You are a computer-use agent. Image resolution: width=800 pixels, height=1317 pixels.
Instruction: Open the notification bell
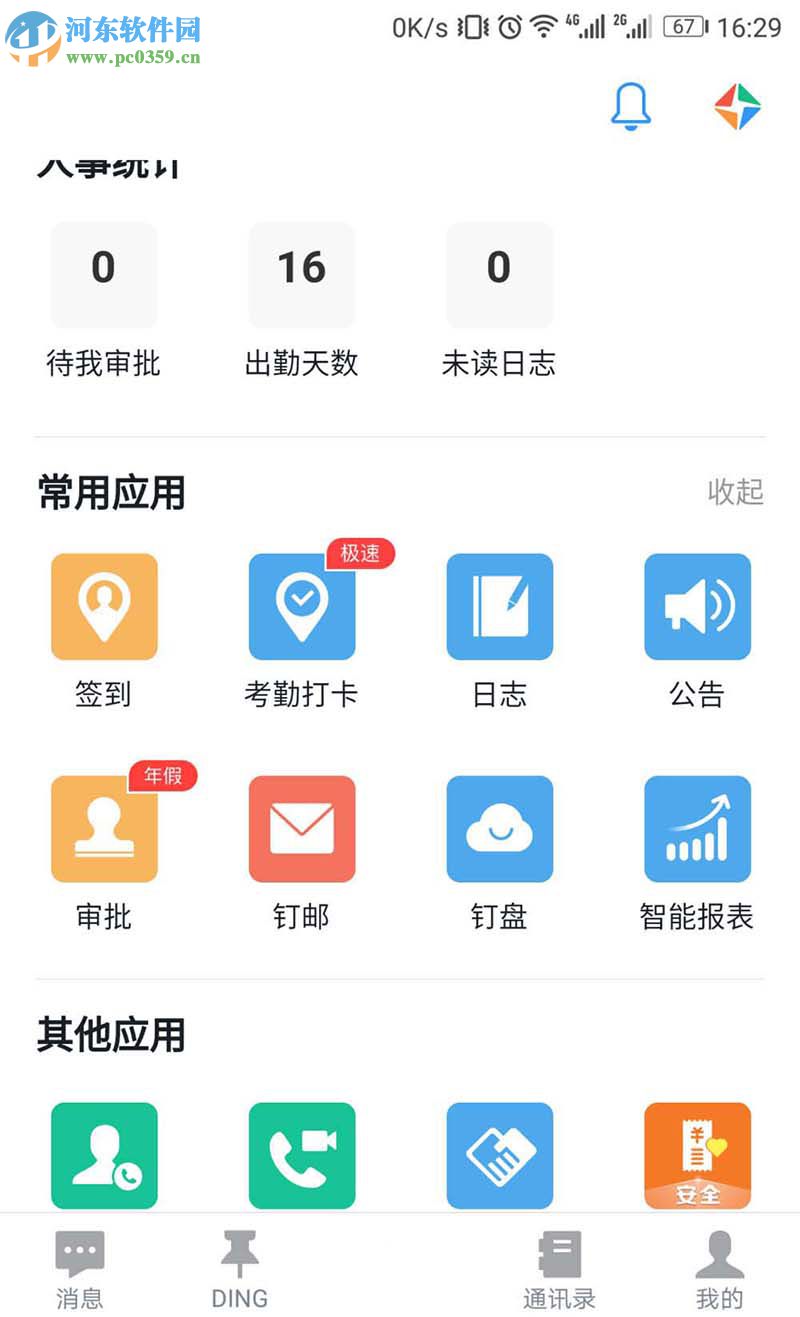630,106
